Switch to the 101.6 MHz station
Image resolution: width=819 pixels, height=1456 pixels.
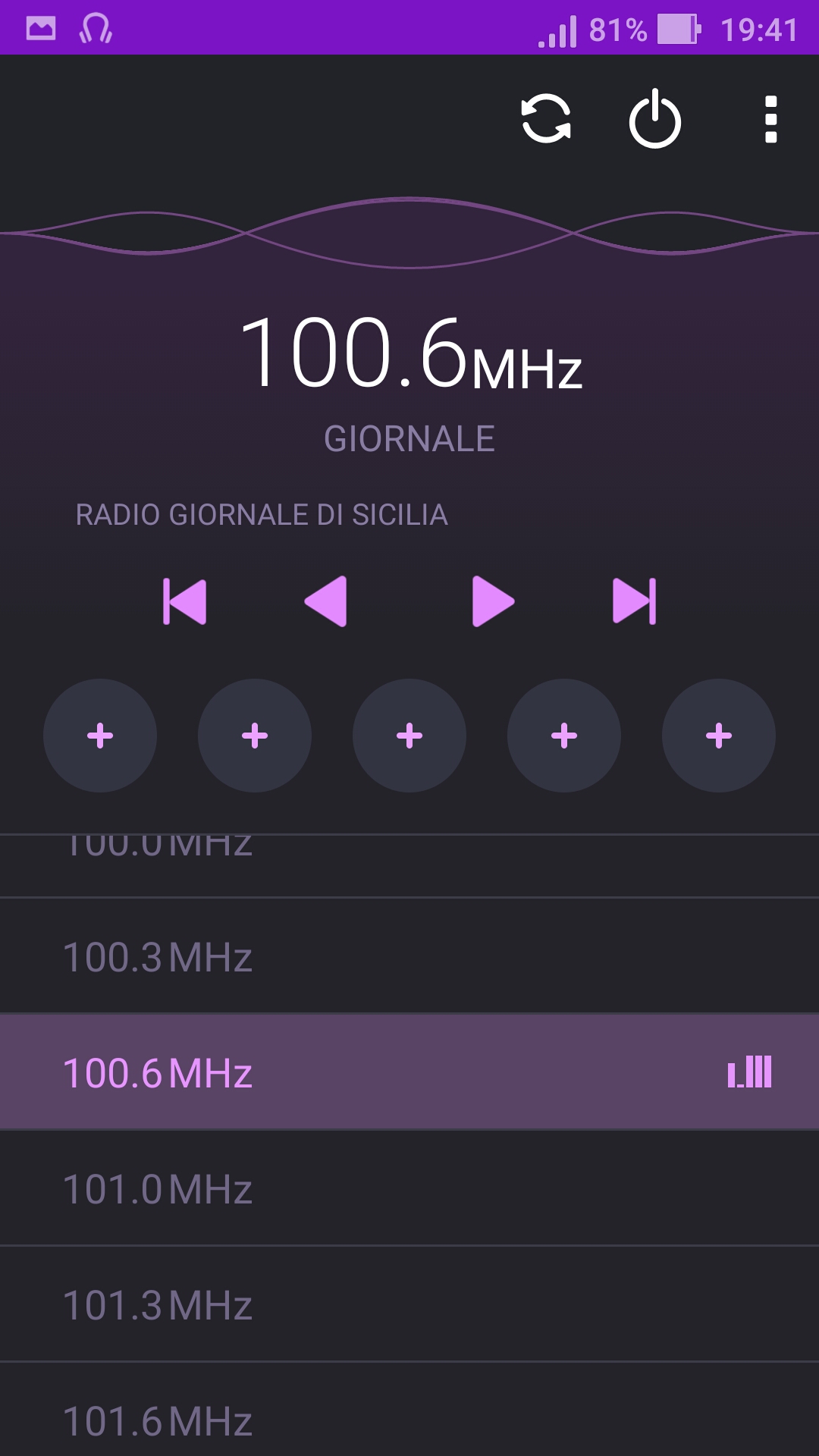pos(409,1410)
